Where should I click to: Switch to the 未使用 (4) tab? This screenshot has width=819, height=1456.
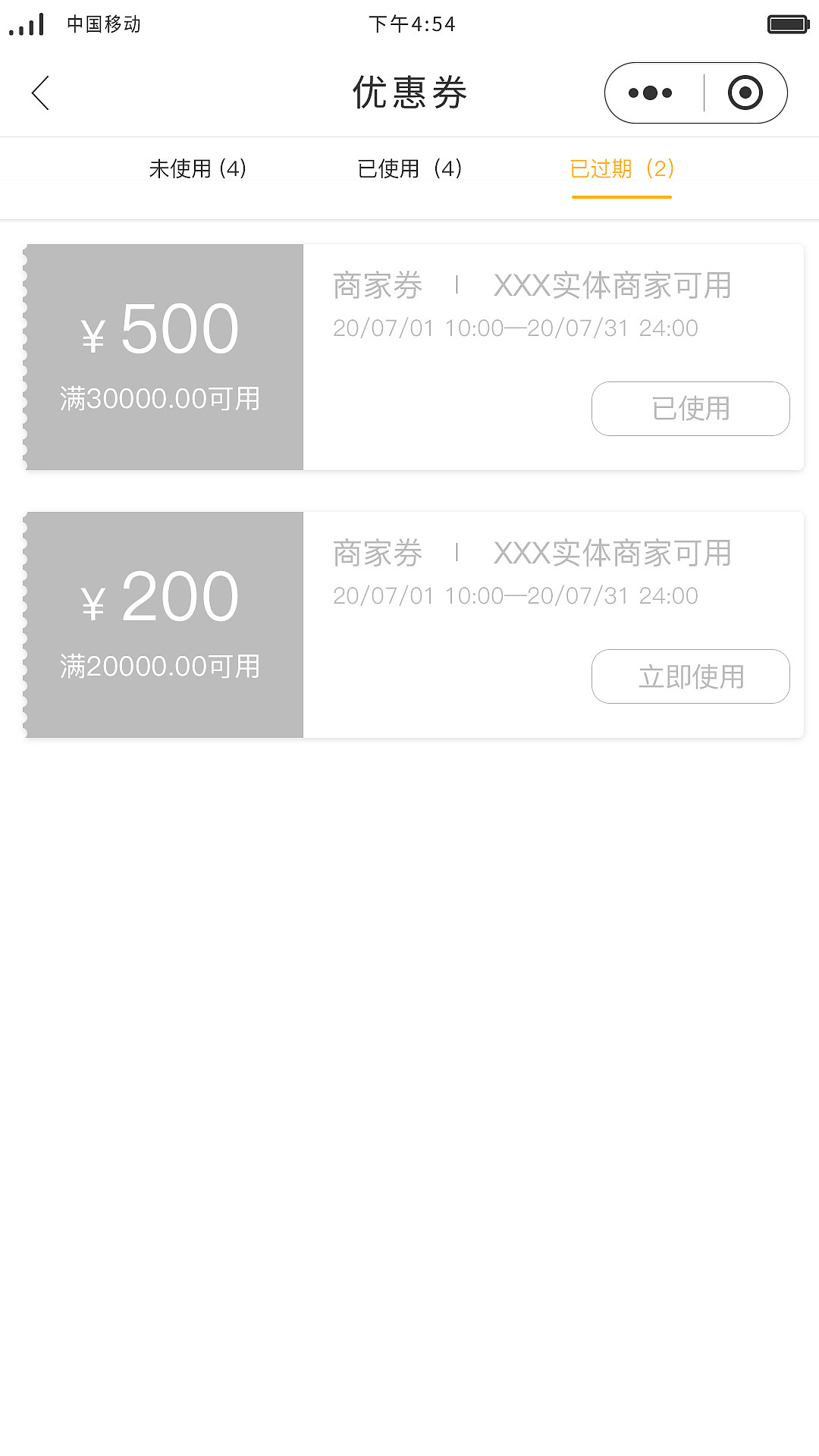[x=199, y=168]
